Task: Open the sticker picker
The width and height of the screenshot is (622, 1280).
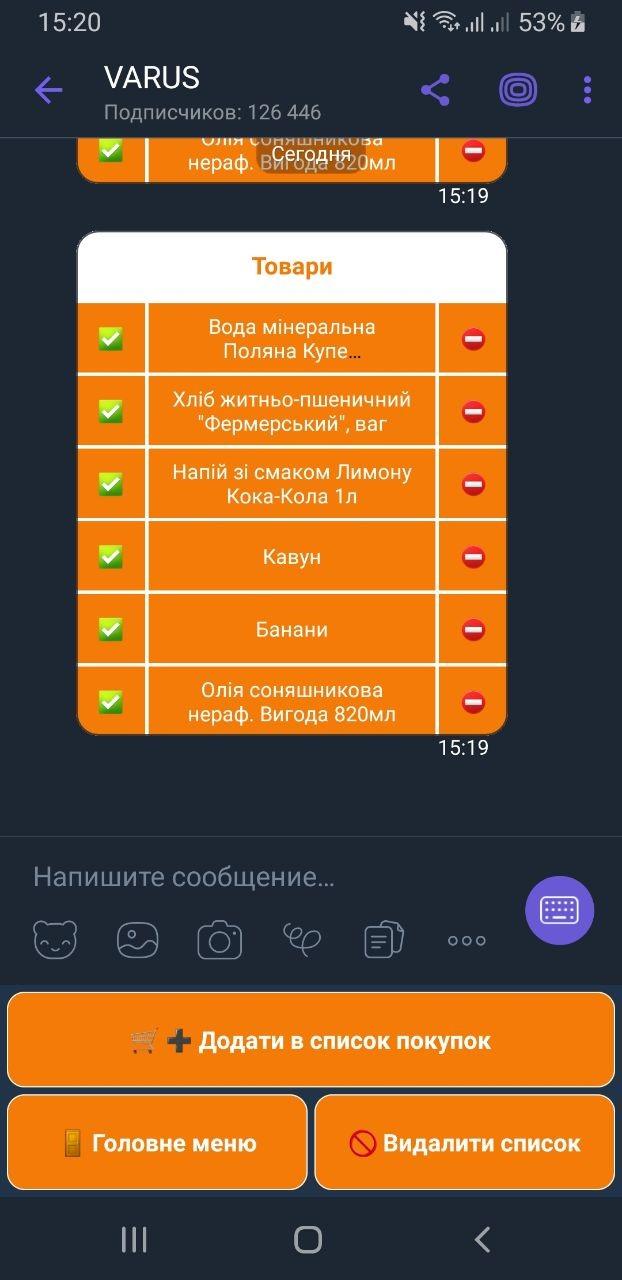Action: coord(55,940)
